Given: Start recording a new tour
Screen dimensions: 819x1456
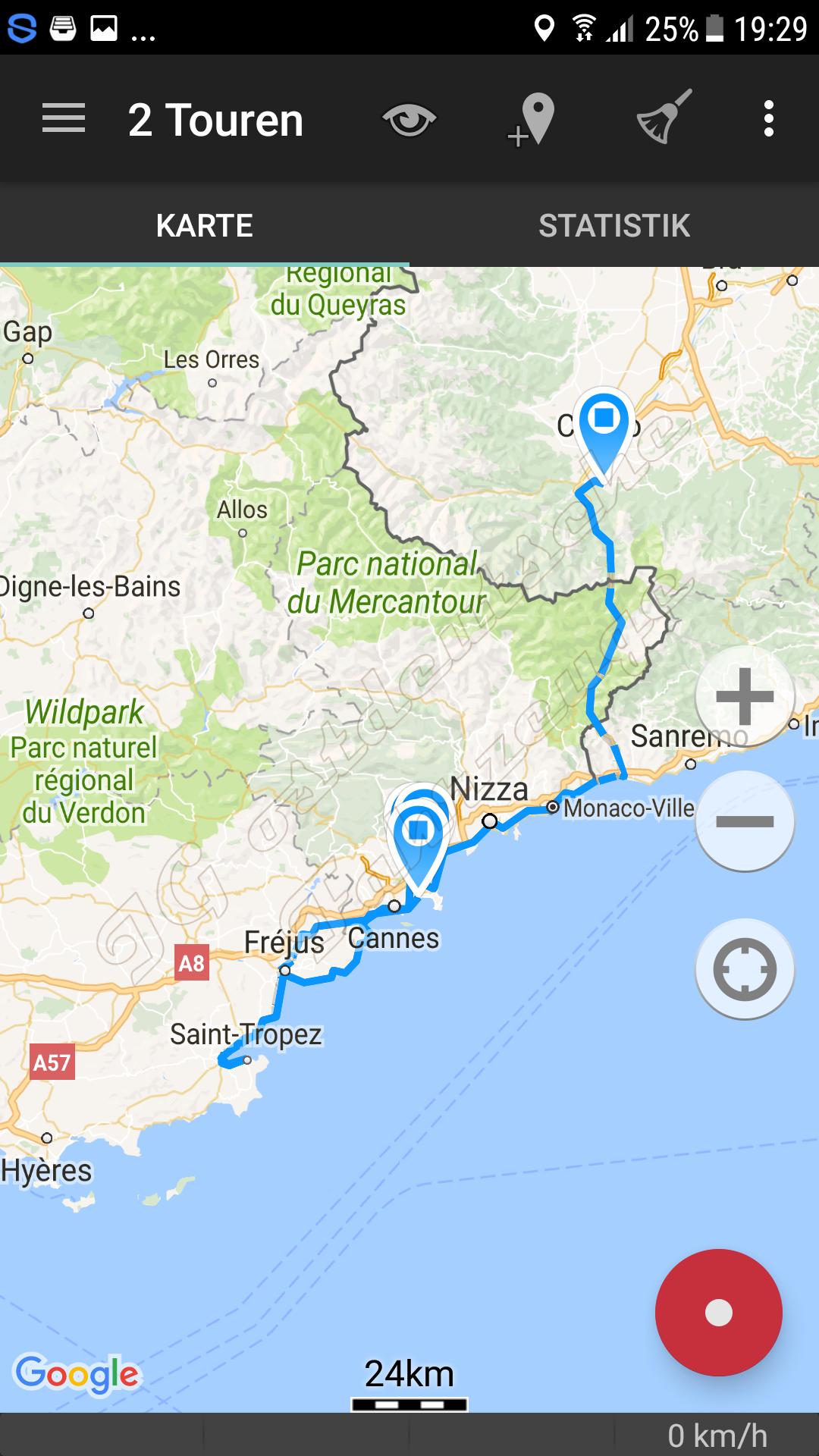Looking at the screenshot, I should click(x=718, y=1313).
